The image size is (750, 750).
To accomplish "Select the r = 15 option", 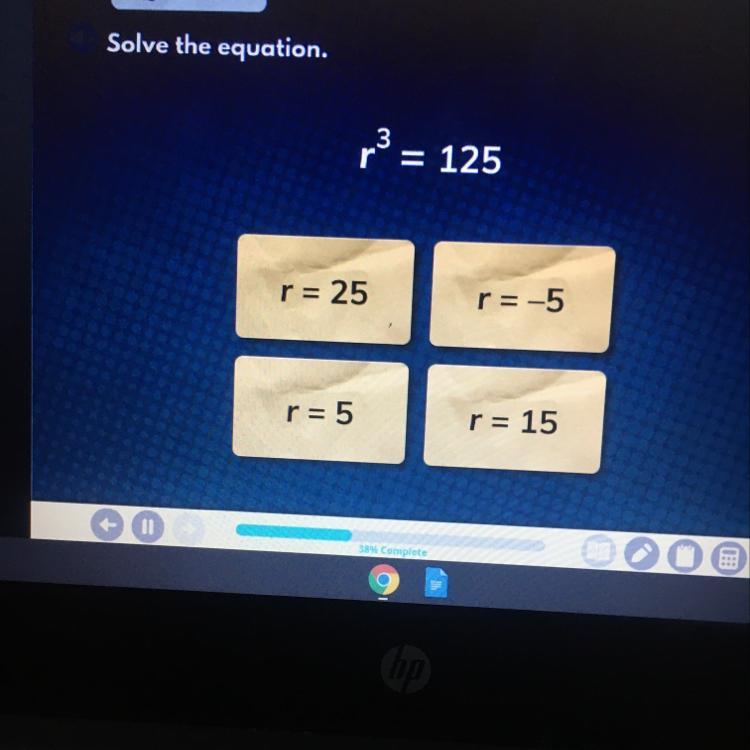I will tap(513, 421).
